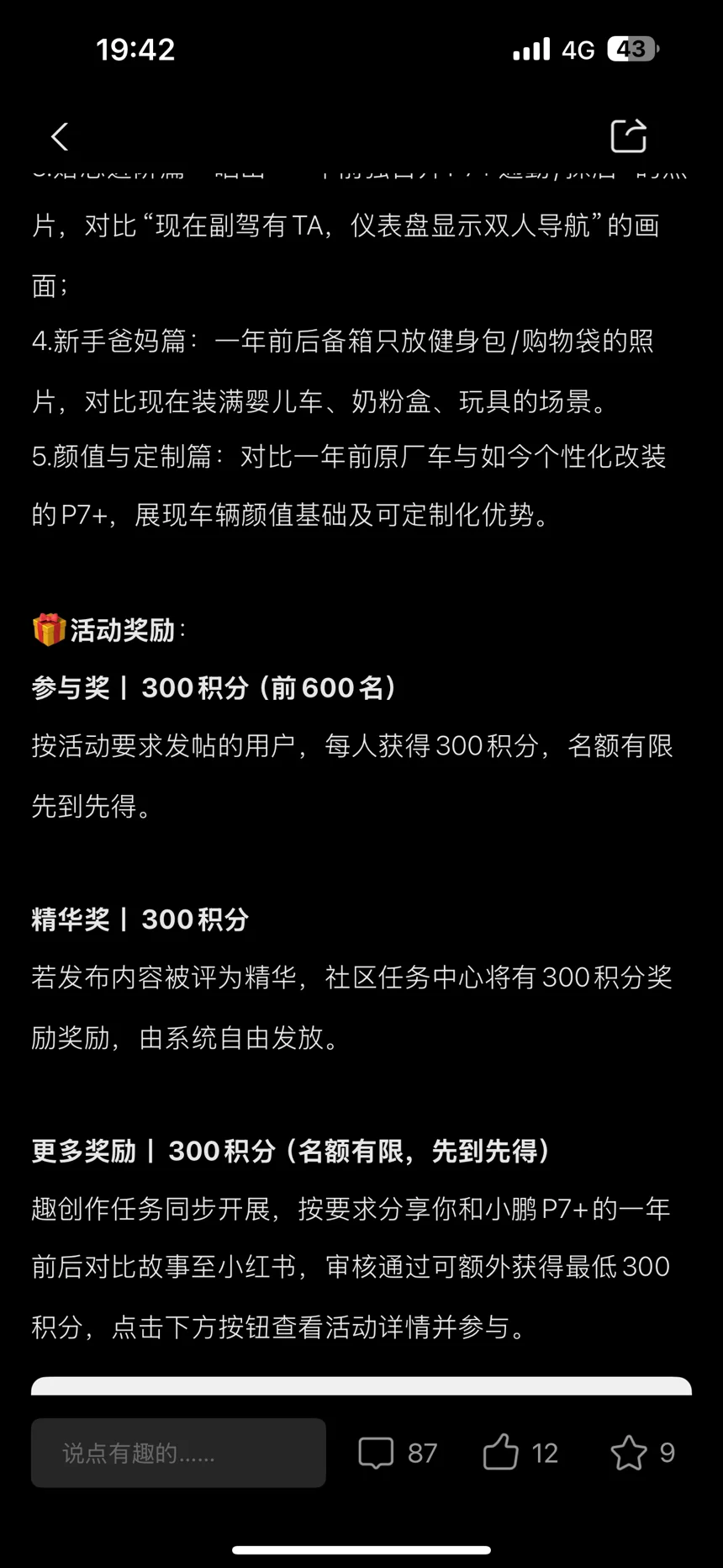The height and width of the screenshot is (1568, 723).
Task: Favorite the post with star icon
Action: [x=629, y=1452]
